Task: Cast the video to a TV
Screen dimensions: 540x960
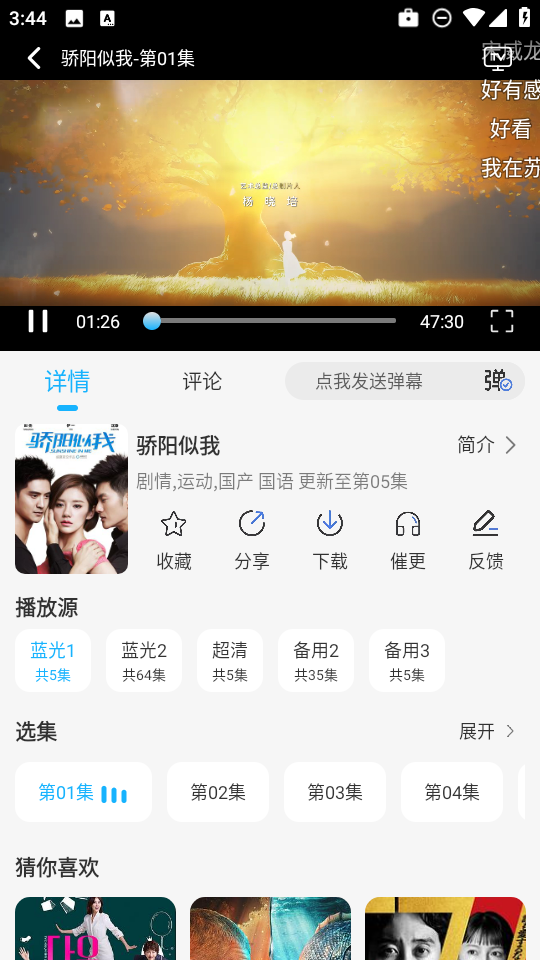Action: (497, 58)
